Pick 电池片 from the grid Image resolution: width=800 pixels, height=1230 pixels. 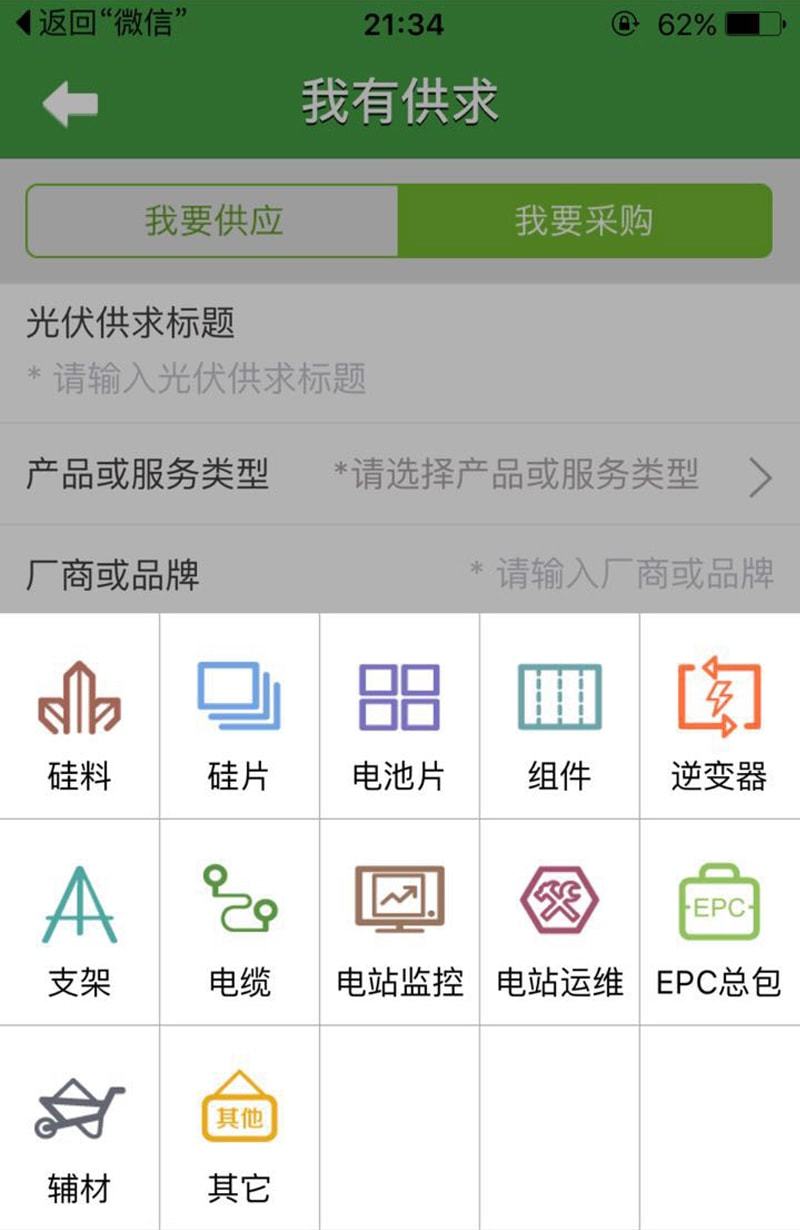[399, 718]
